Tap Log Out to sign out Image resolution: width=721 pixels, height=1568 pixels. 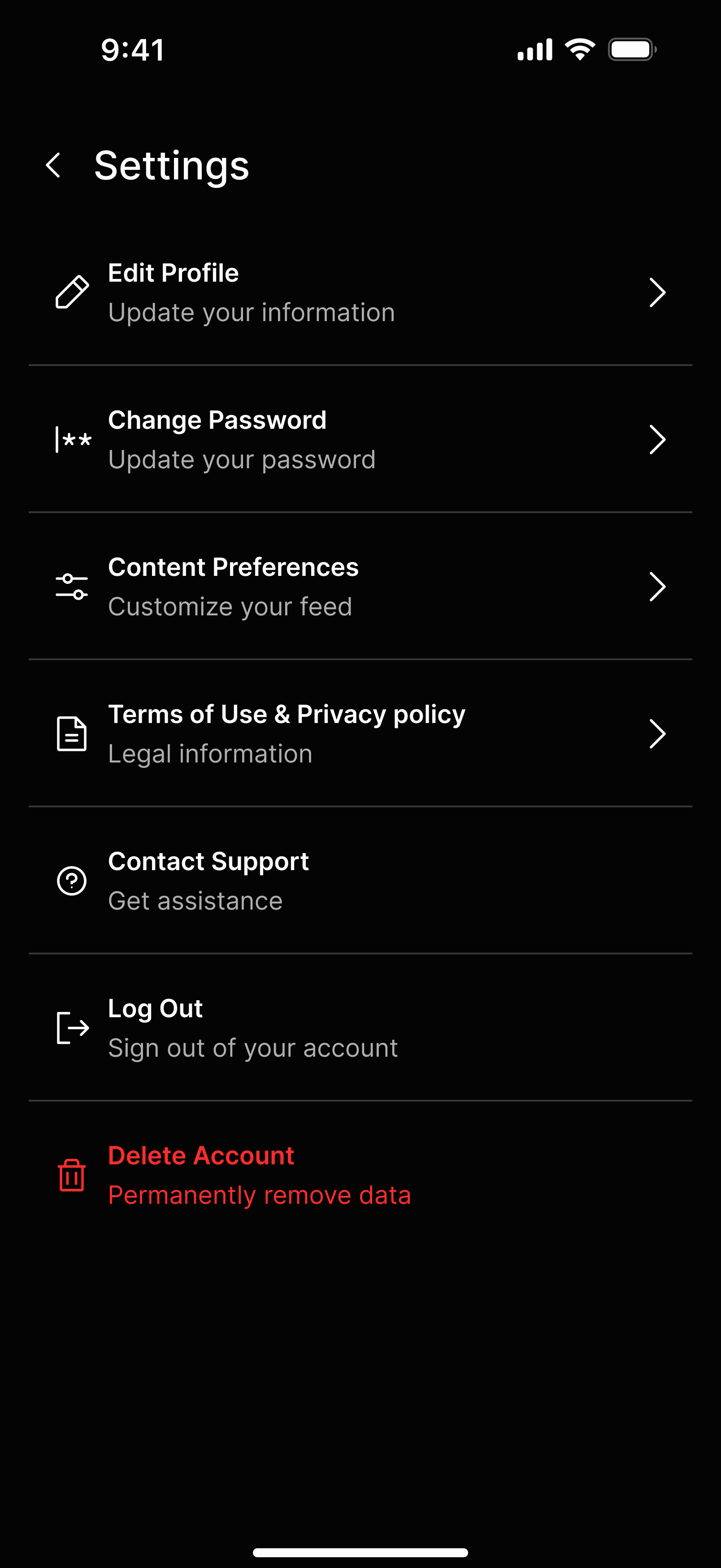[x=360, y=1028]
